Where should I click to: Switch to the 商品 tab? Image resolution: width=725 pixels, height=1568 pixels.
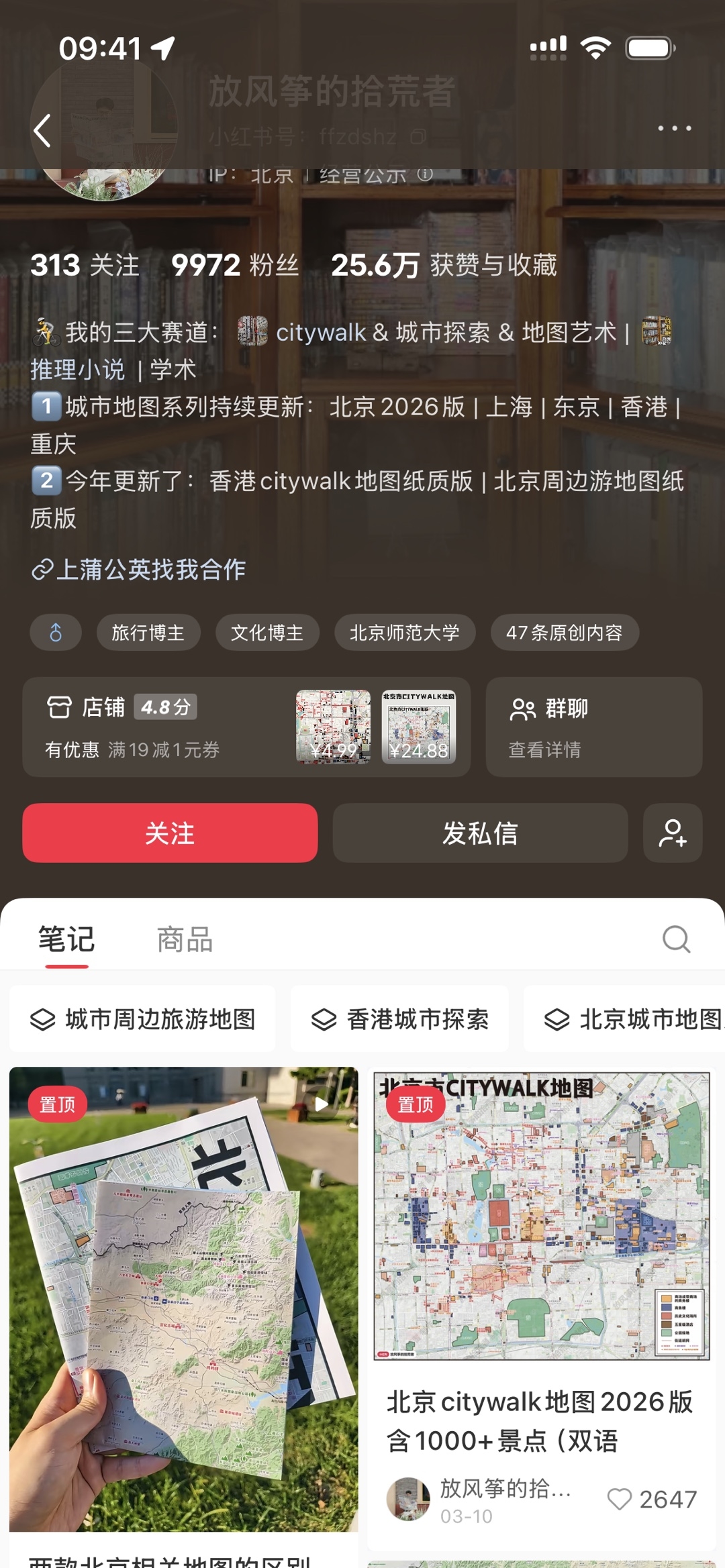point(185,939)
